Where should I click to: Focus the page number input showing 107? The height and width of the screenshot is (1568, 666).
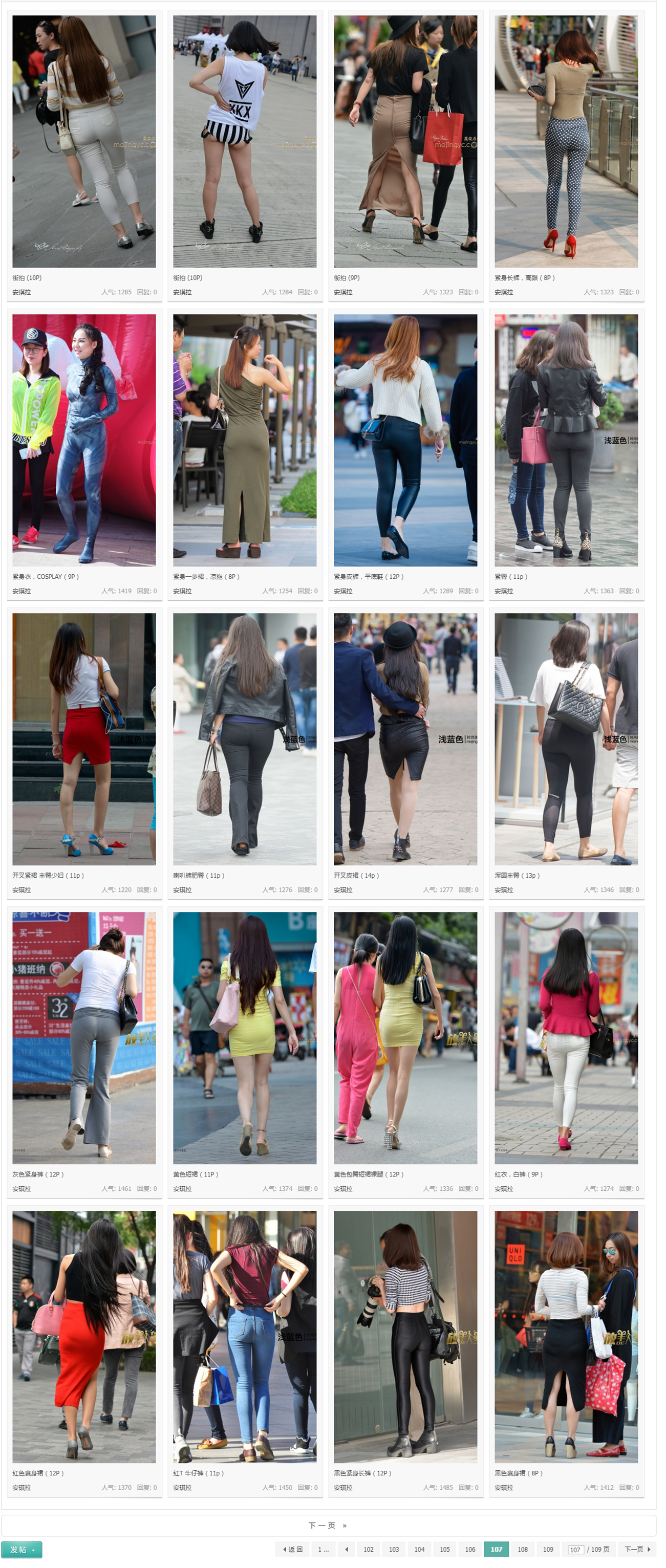575,1550
